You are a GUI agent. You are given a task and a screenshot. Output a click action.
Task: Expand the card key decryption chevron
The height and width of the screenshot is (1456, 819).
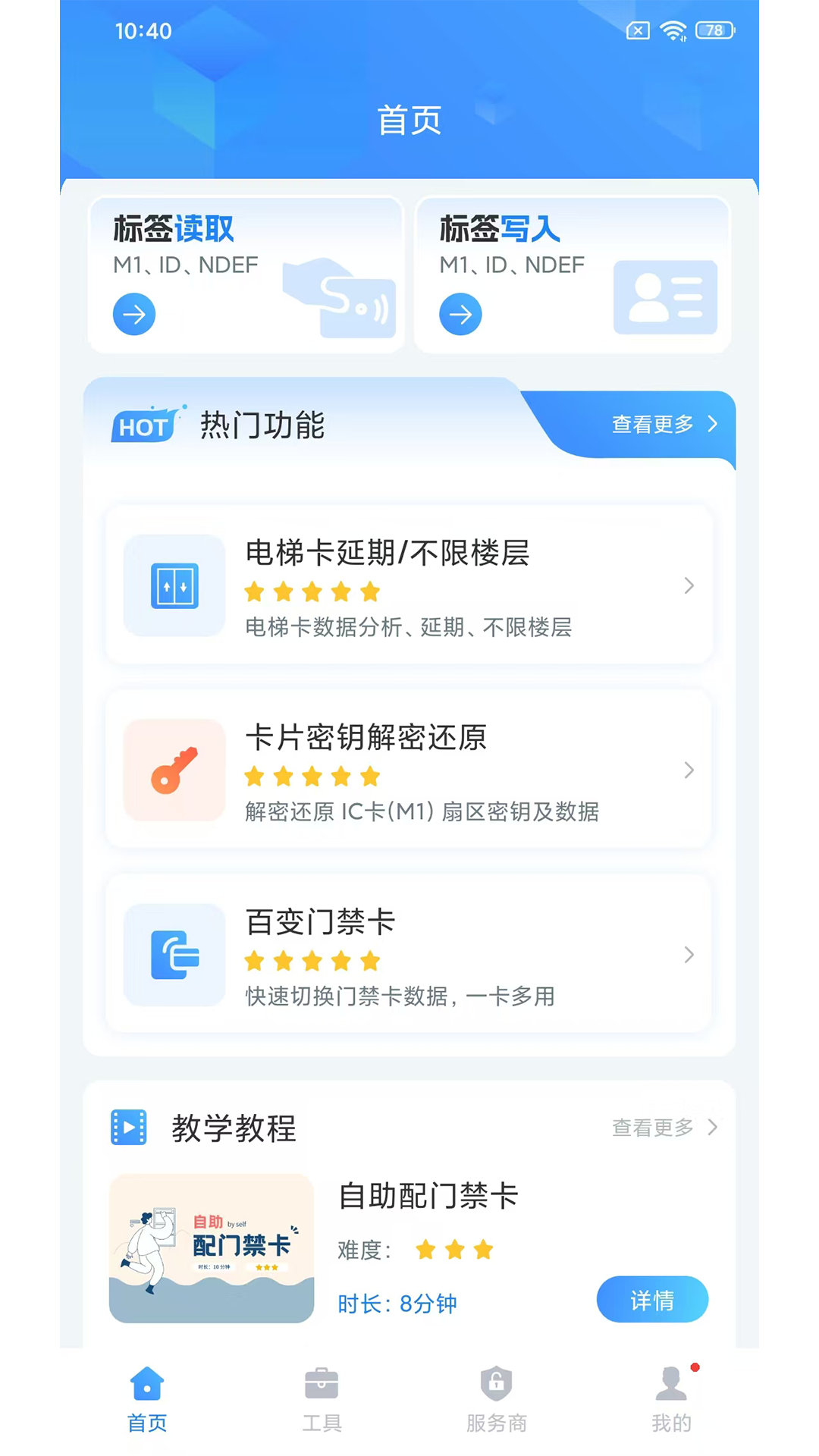tap(689, 770)
